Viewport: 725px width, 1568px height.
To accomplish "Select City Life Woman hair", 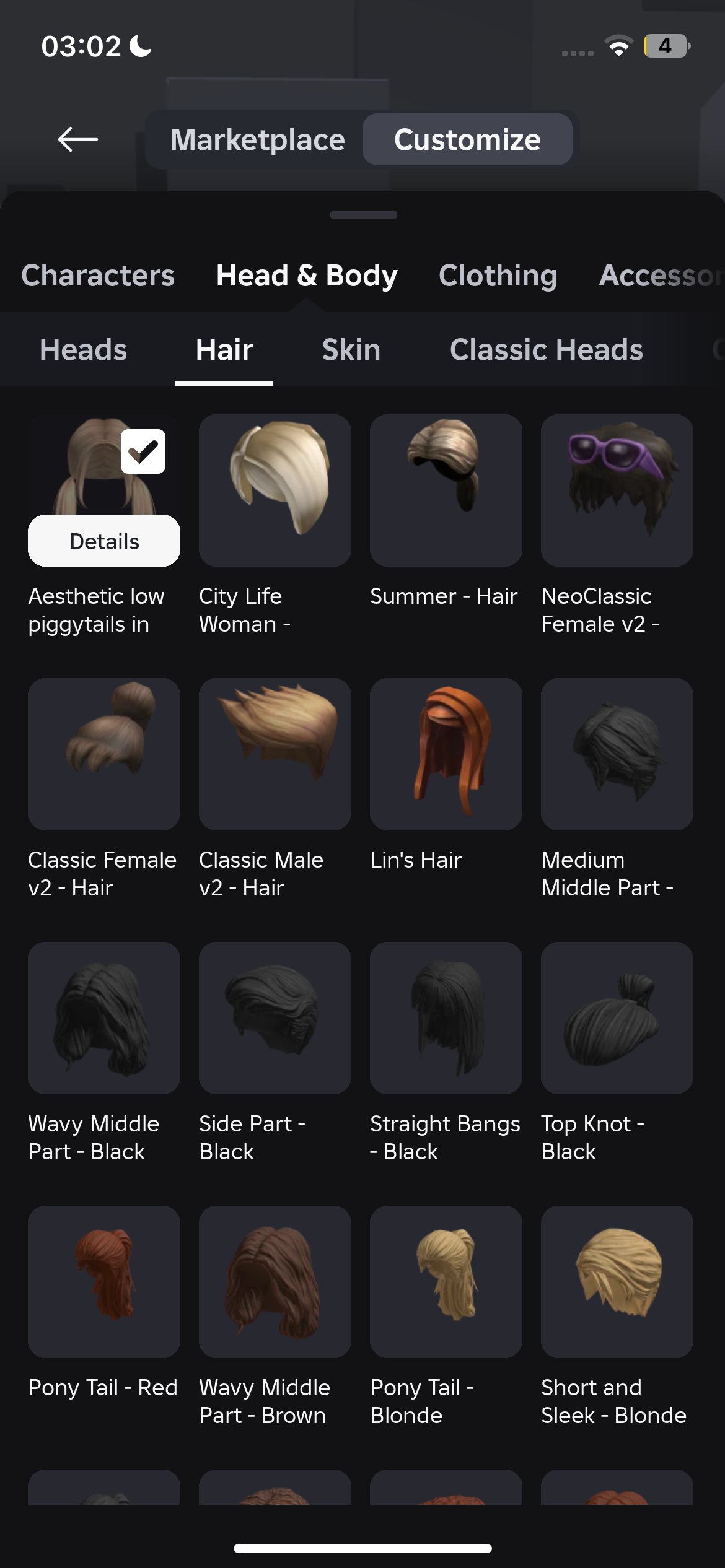I will pos(275,490).
